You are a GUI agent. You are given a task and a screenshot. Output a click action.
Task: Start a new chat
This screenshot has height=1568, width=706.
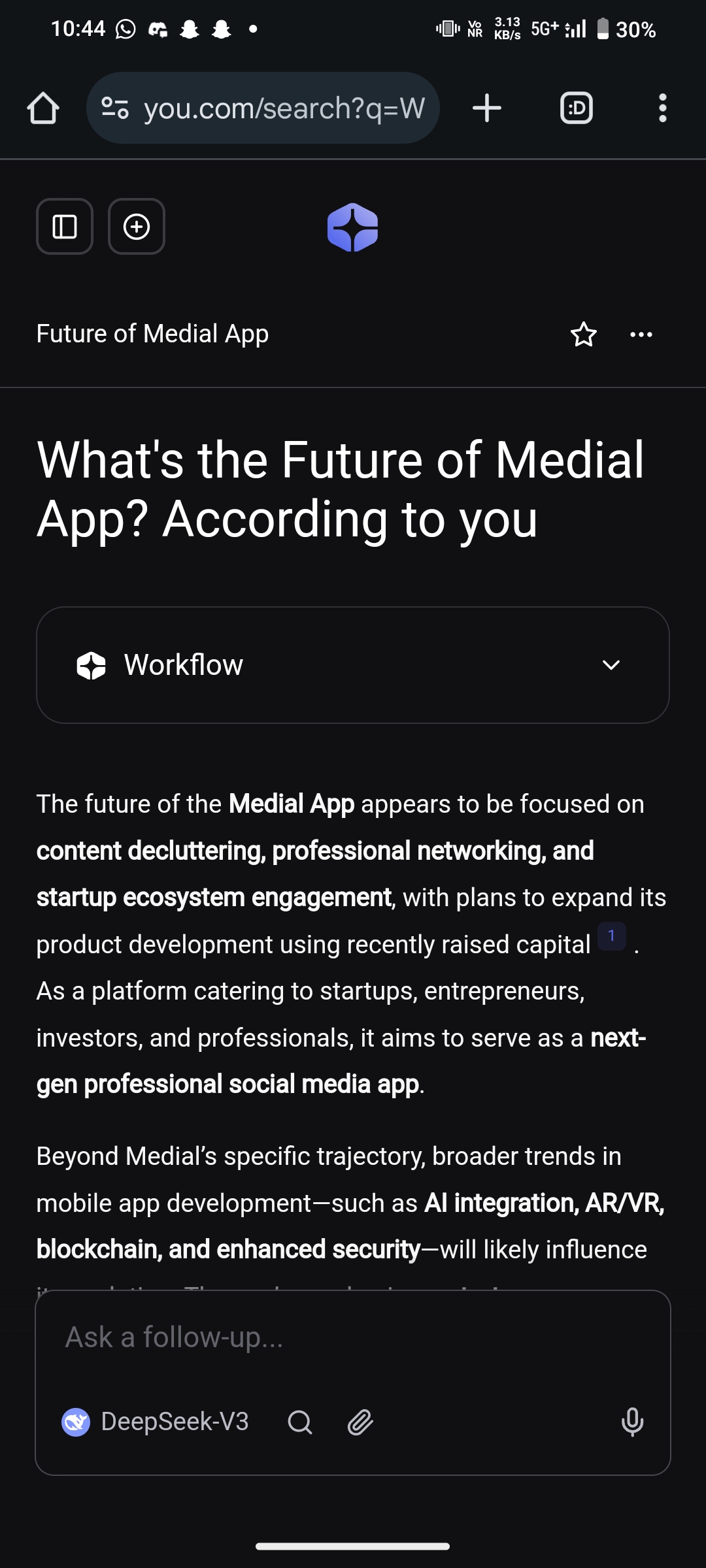(x=137, y=227)
